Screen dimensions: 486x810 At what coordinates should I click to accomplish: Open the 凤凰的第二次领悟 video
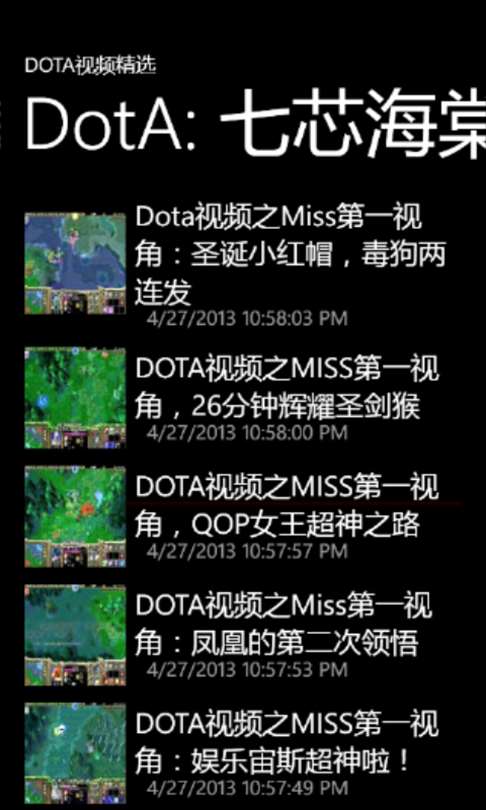click(x=243, y=635)
